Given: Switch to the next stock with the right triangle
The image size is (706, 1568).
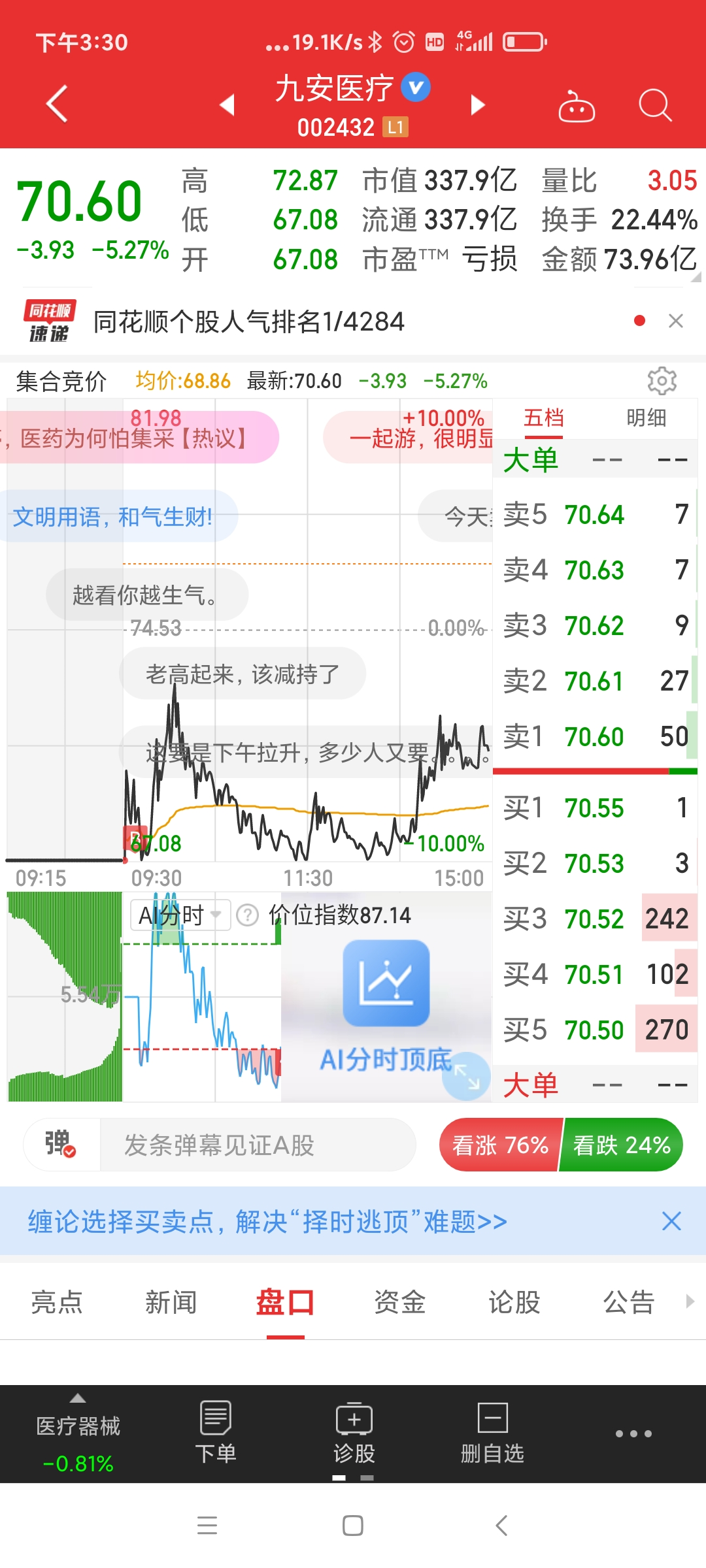Looking at the screenshot, I should click(478, 105).
